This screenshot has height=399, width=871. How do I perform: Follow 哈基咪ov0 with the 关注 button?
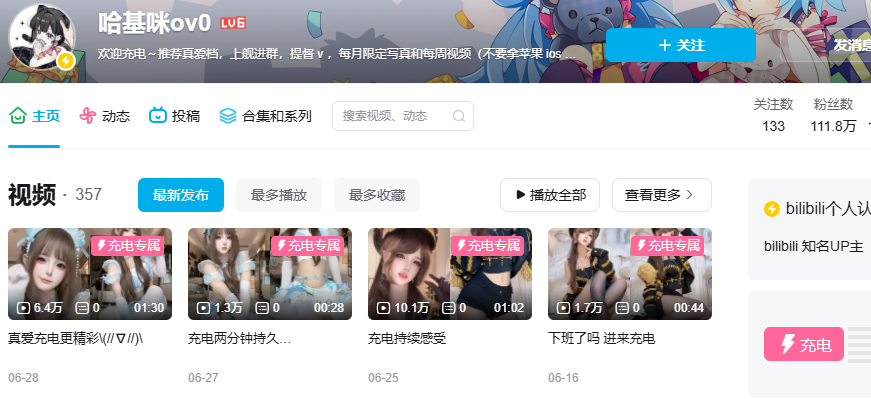(x=680, y=45)
